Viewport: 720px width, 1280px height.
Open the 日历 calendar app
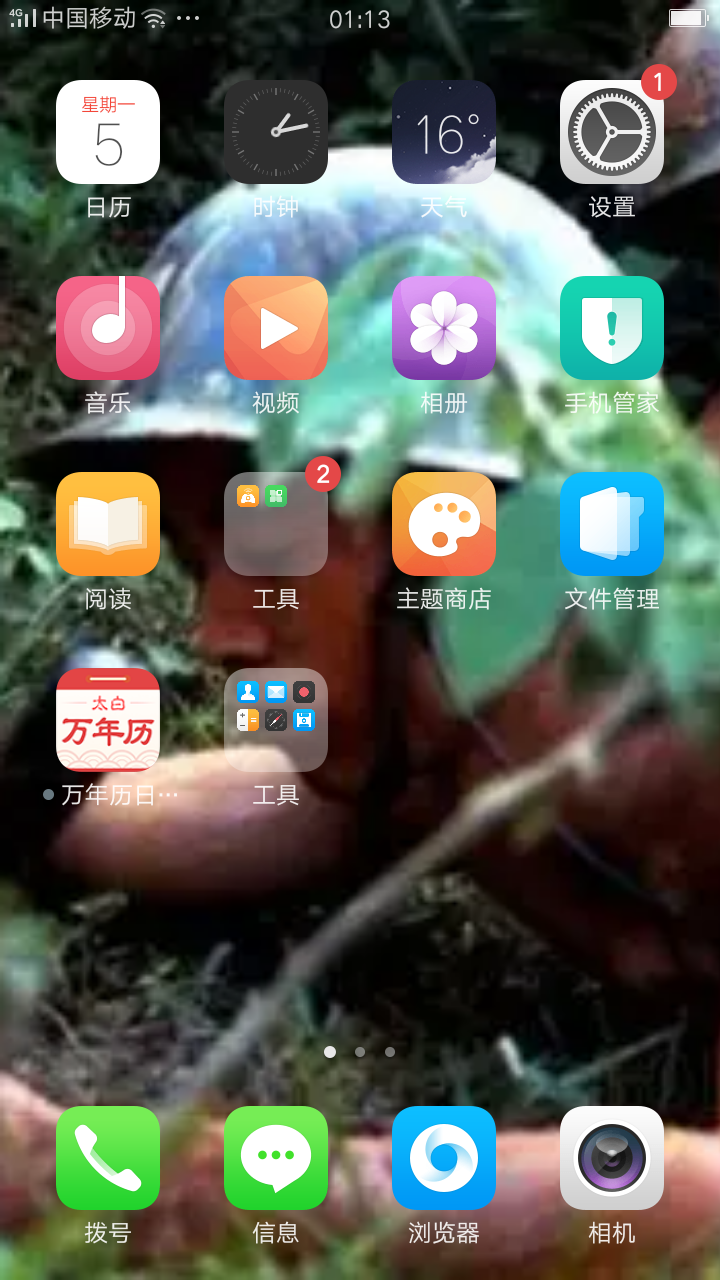pyautogui.click(x=108, y=132)
